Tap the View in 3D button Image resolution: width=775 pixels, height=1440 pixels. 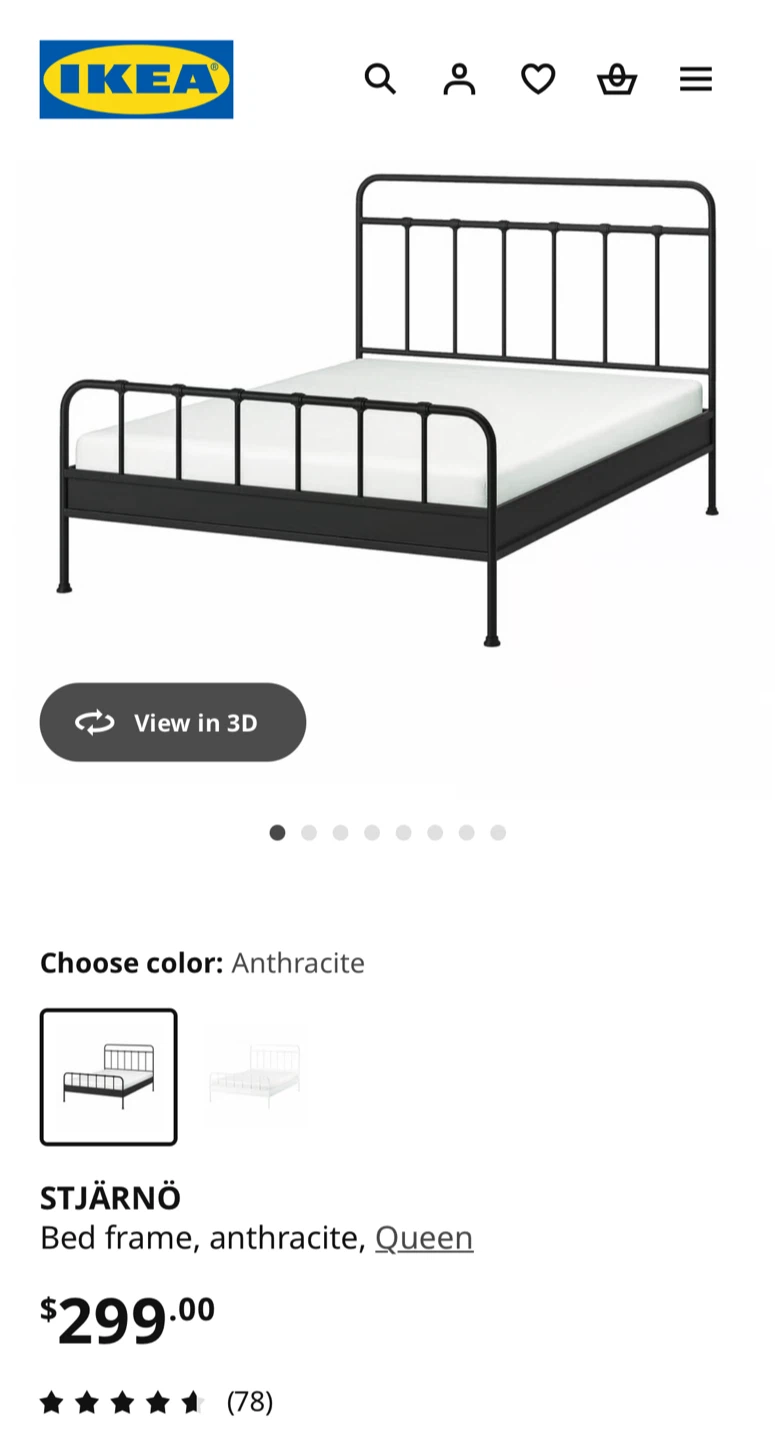[x=173, y=722]
